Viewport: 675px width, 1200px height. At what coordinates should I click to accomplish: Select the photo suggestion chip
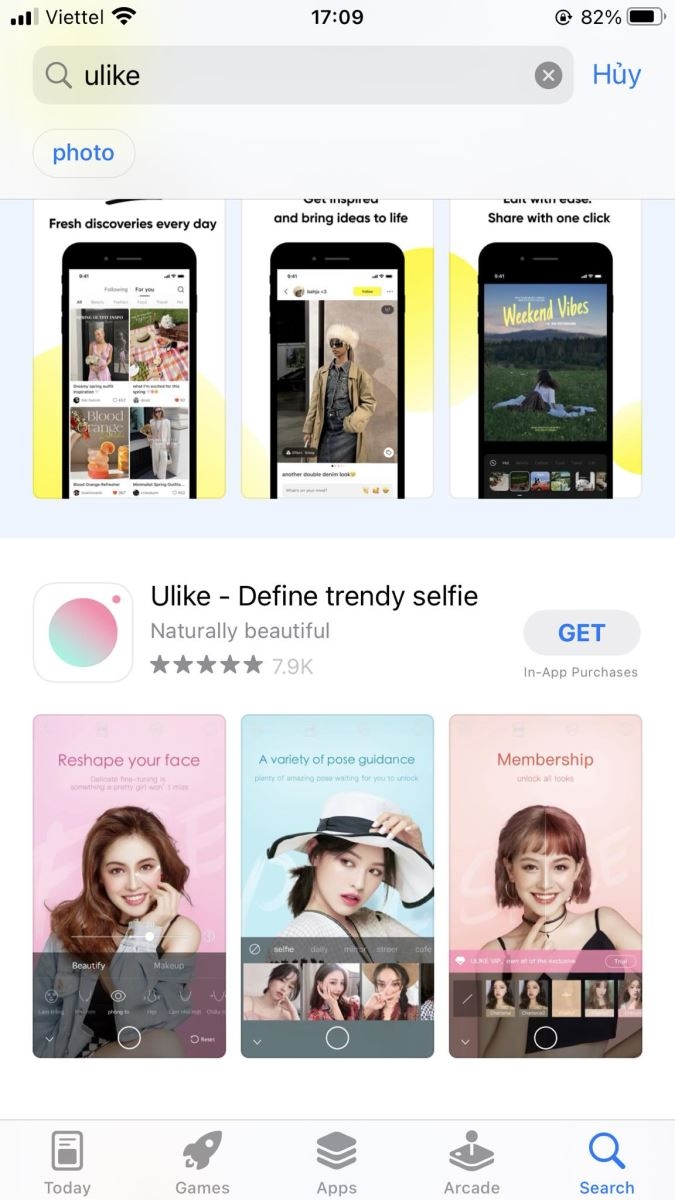pos(84,153)
